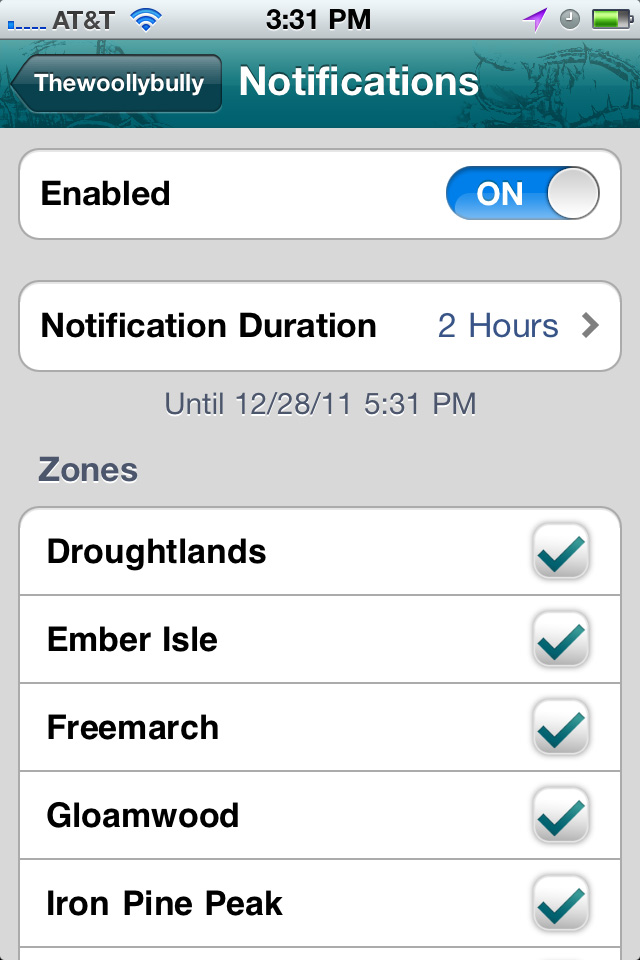
Task: Deselect the Freemarch zone checkbox
Action: (560, 728)
